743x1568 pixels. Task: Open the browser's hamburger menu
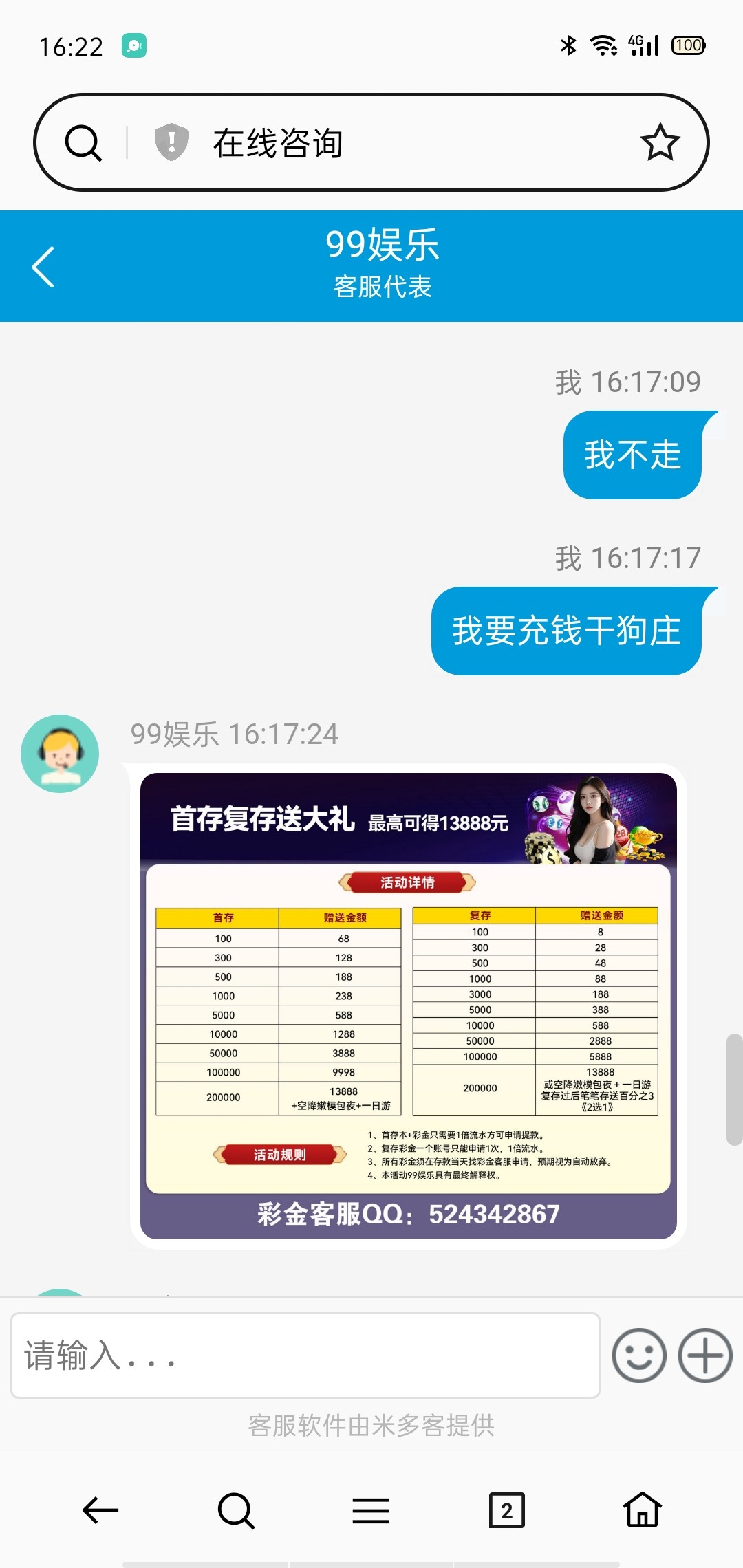(371, 1510)
